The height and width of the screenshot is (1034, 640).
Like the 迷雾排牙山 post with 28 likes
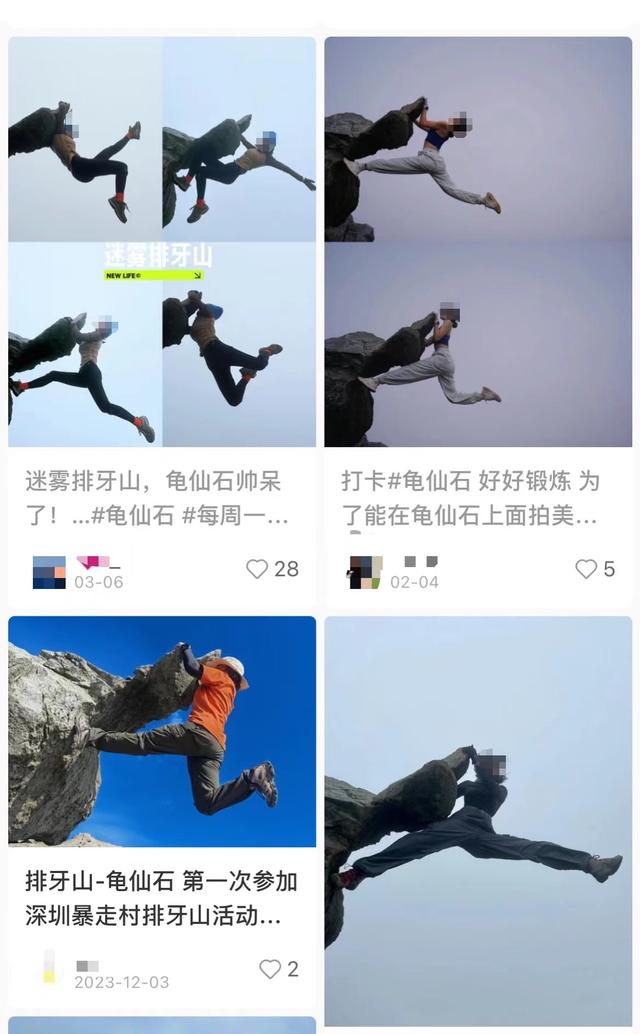click(258, 569)
